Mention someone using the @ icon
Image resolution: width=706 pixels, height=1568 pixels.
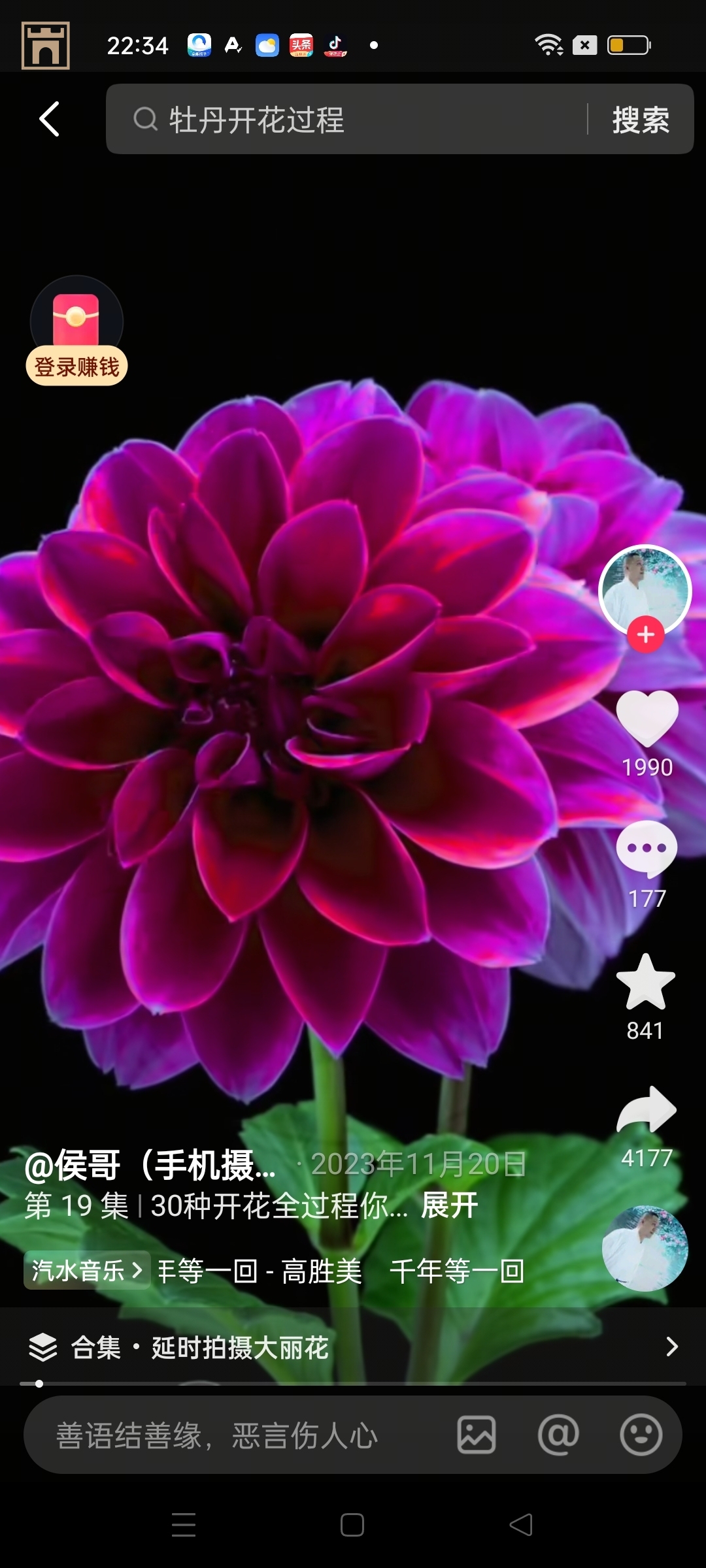(x=558, y=1435)
